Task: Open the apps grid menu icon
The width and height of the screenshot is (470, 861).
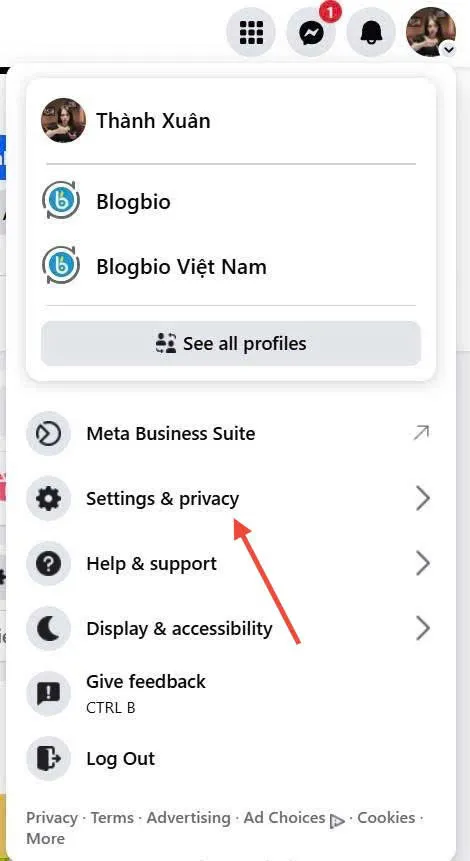Action: coord(251,32)
